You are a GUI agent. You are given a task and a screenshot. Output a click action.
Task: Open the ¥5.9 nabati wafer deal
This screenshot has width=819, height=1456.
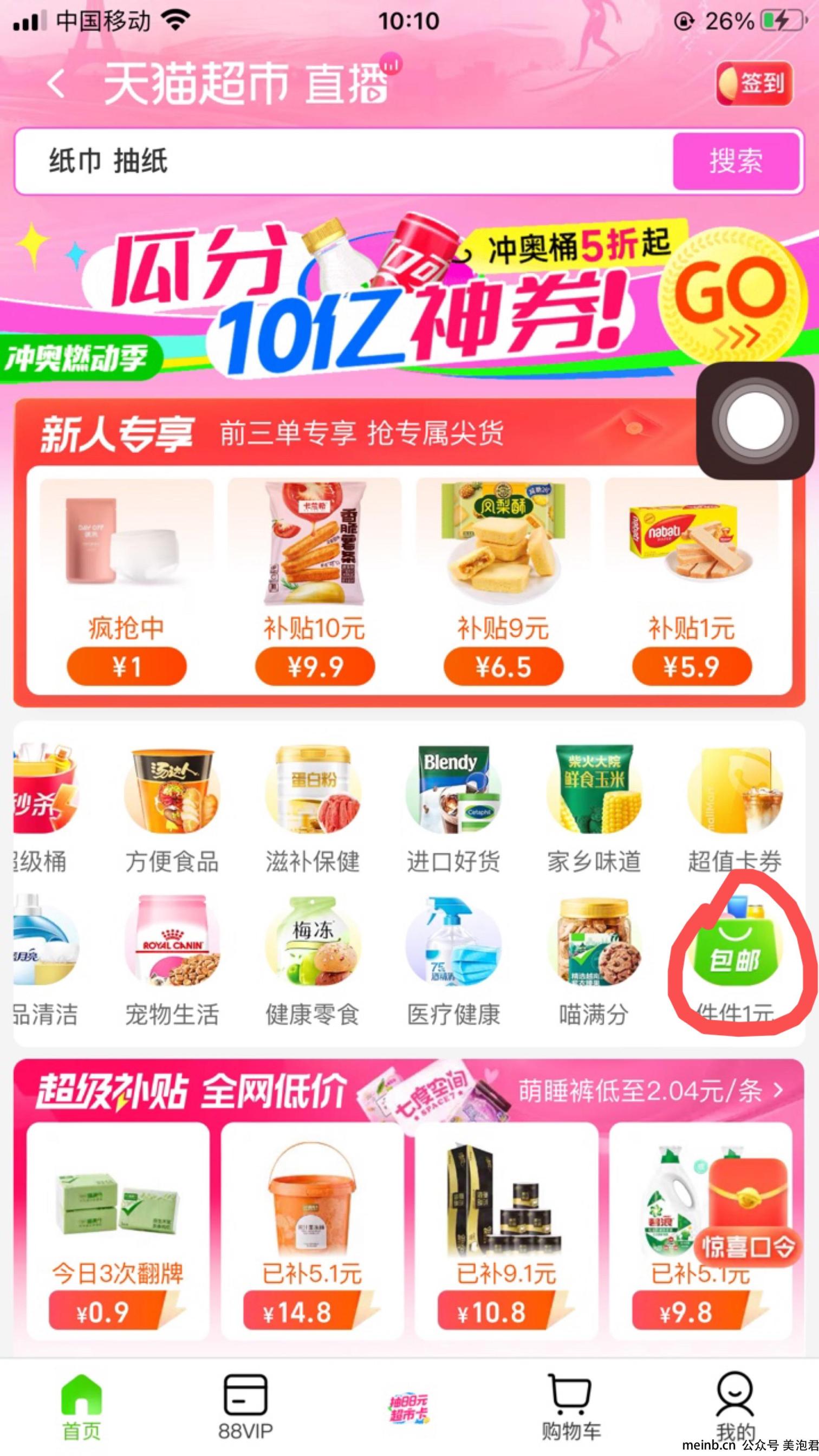691,582
